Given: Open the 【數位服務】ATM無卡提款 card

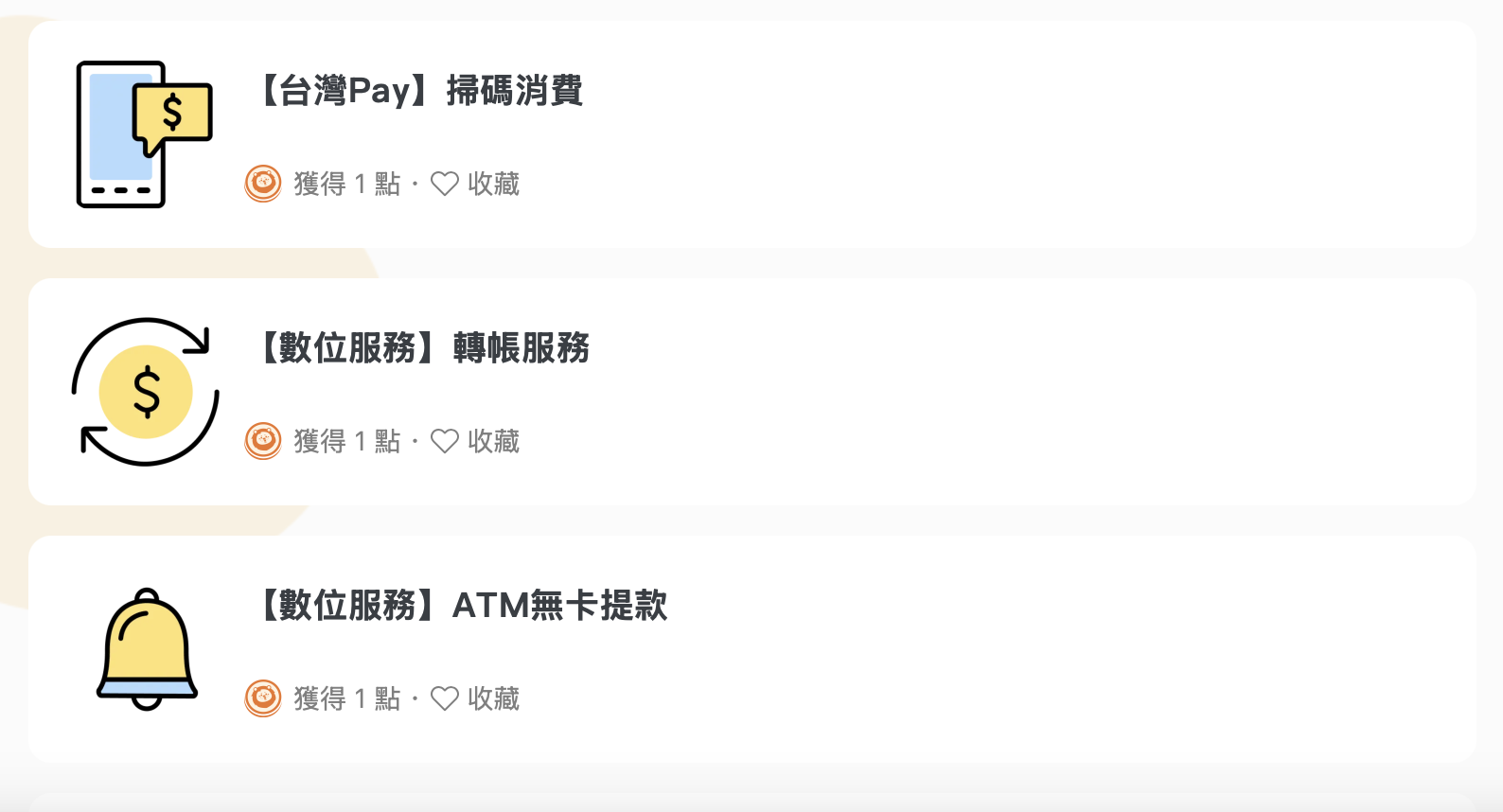Looking at the screenshot, I should [464, 607].
